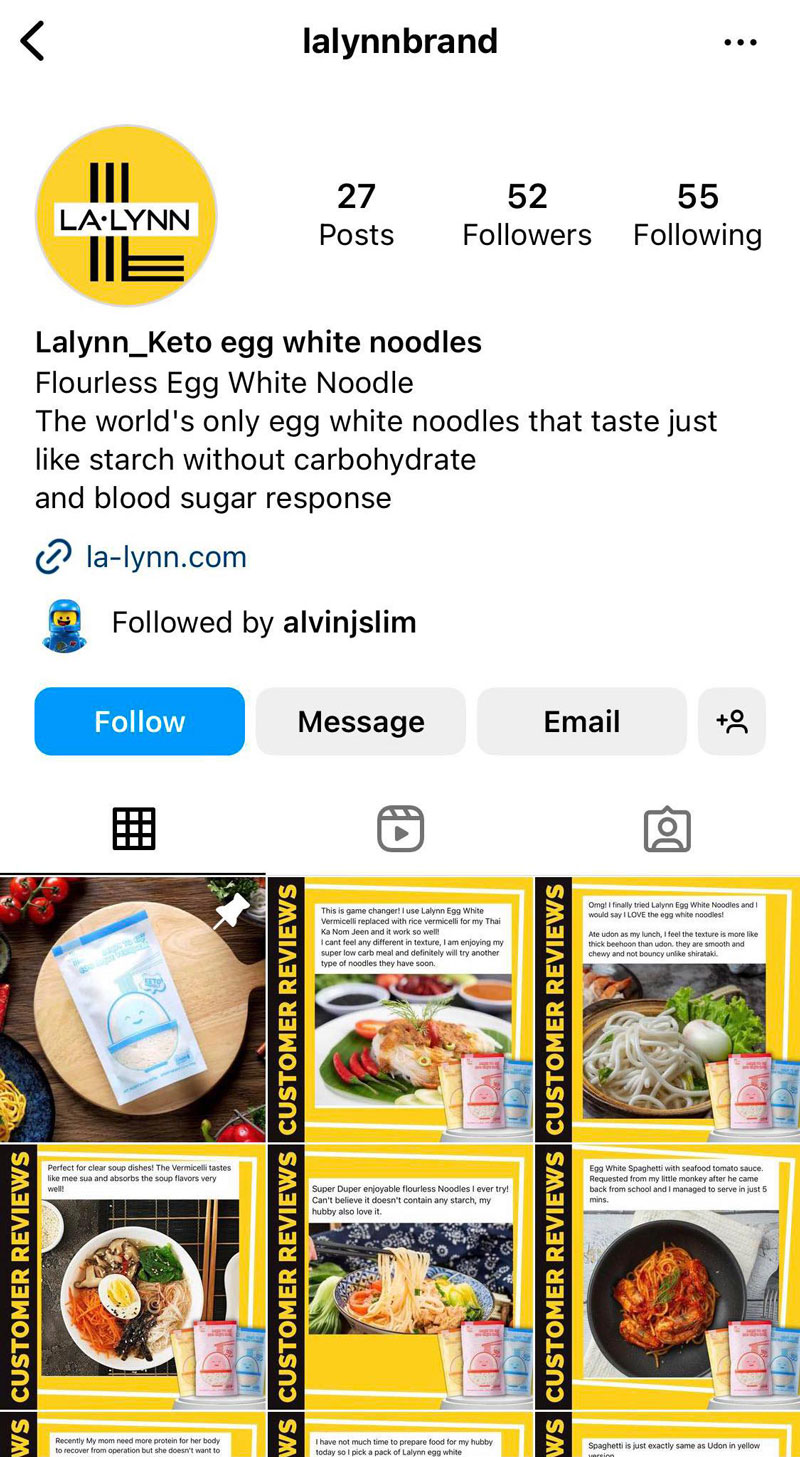This screenshot has width=800, height=1457.
Task: Open the LA·LYNN profile picture
Action: pyautogui.click(x=125, y=215)
